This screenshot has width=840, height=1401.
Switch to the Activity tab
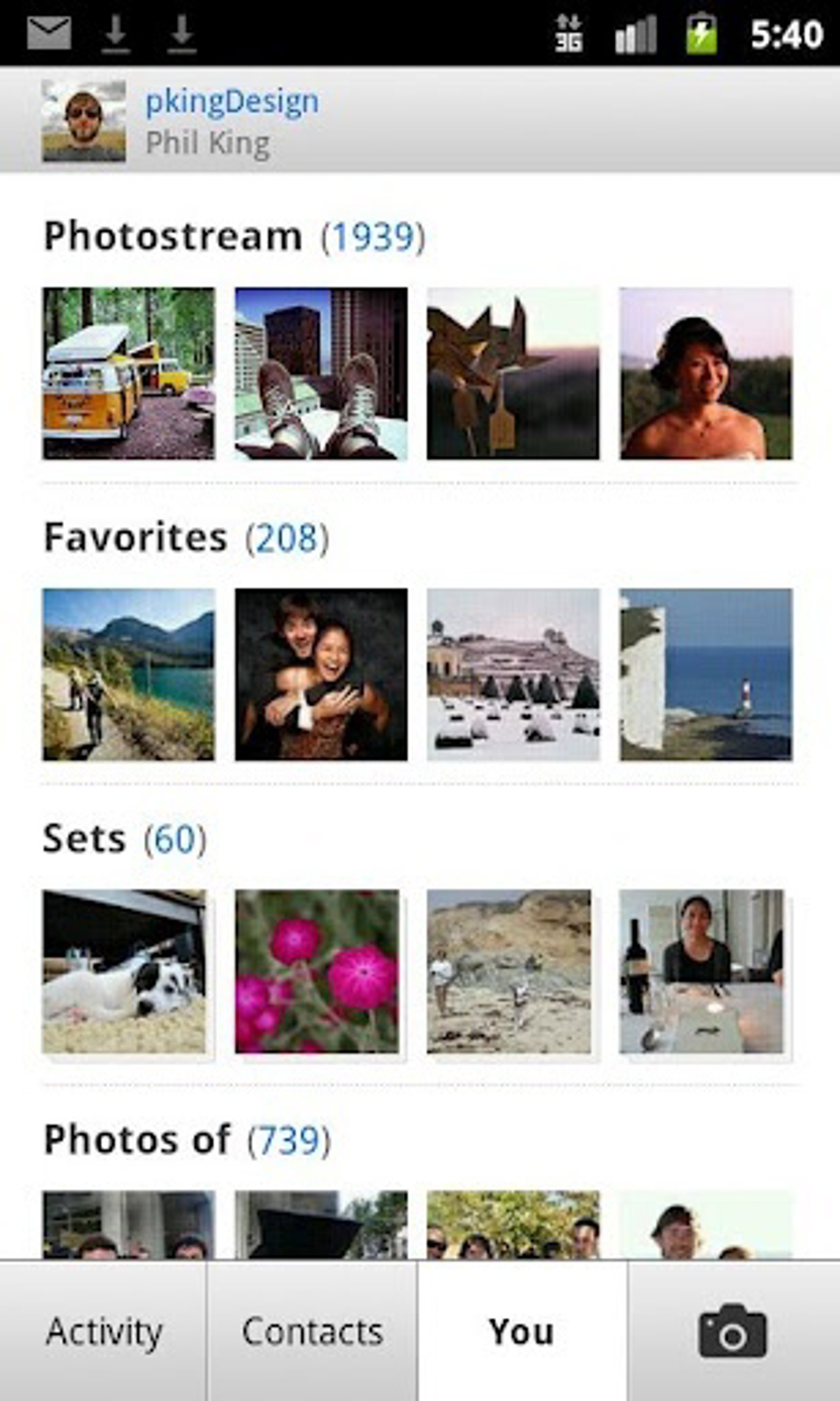104,1331
